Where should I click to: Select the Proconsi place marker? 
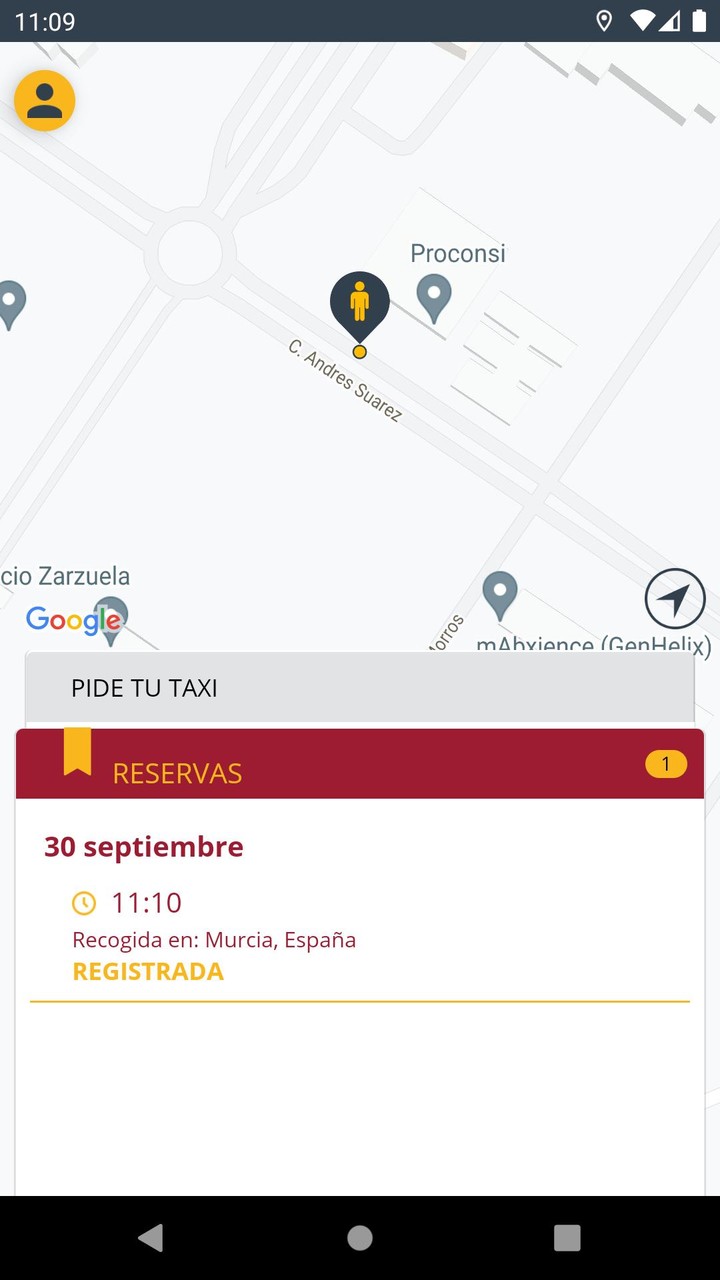(x=434, y=297)
